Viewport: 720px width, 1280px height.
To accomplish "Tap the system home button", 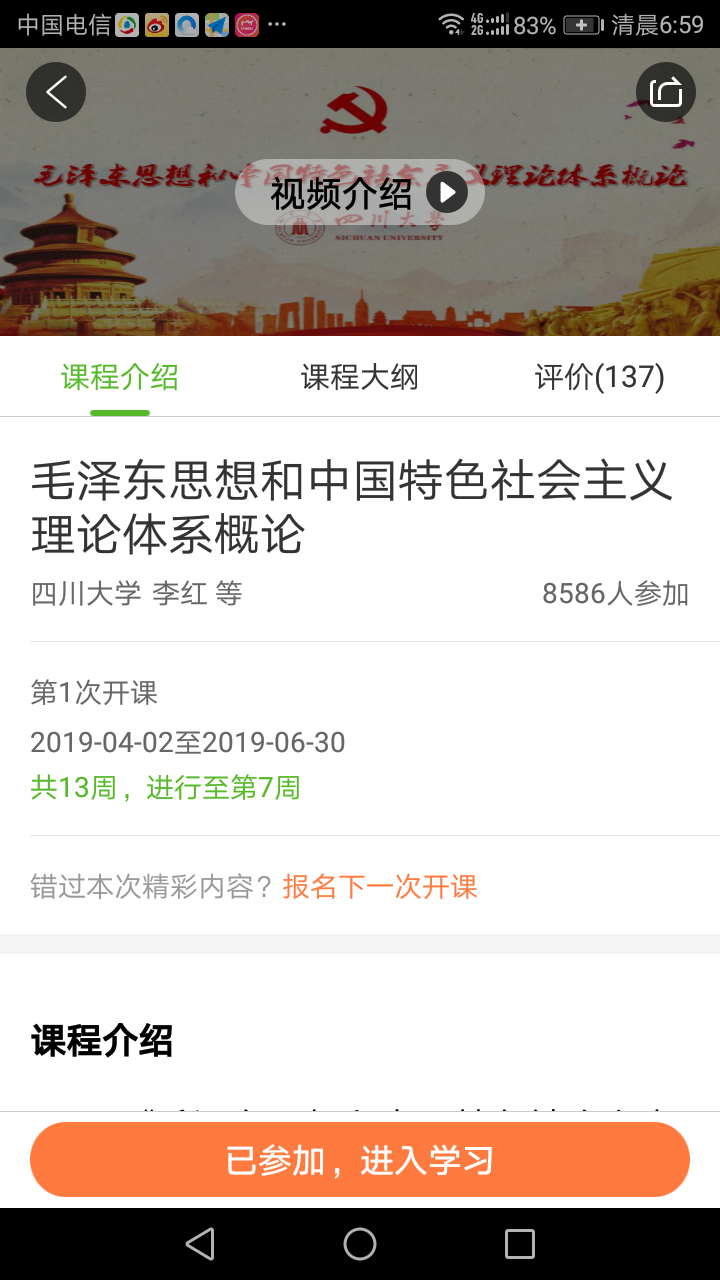I will click(x=360, y=1244).
